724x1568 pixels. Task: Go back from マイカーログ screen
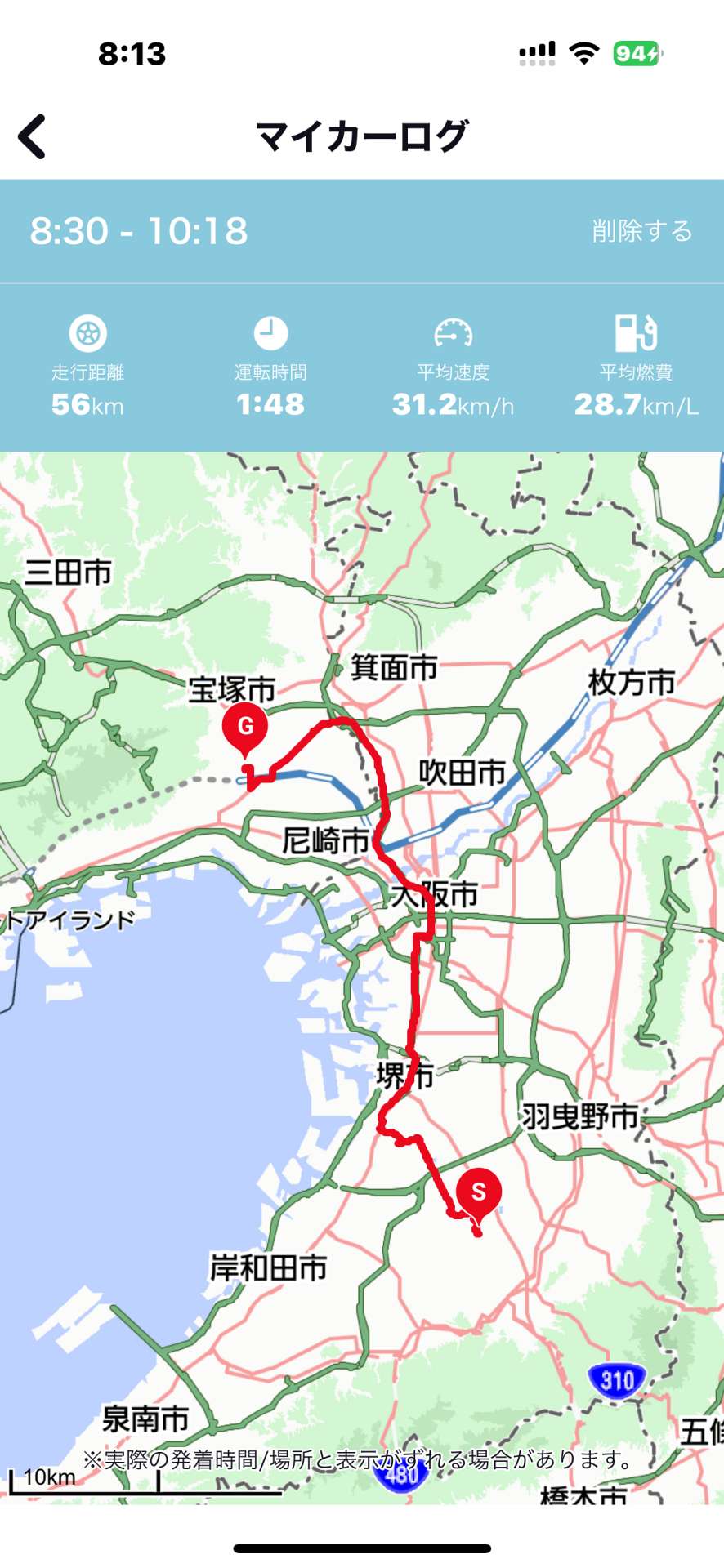[33, 136]
